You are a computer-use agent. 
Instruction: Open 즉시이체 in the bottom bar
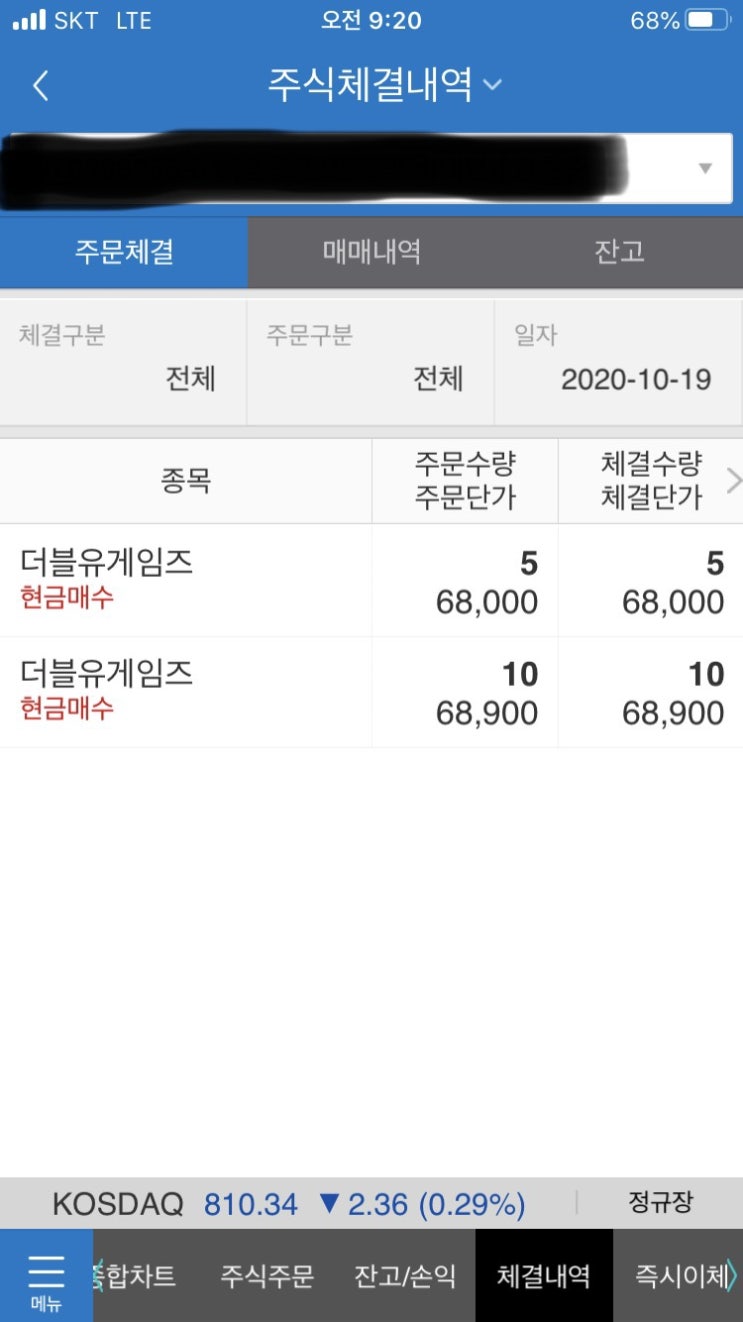(680, 1275)
